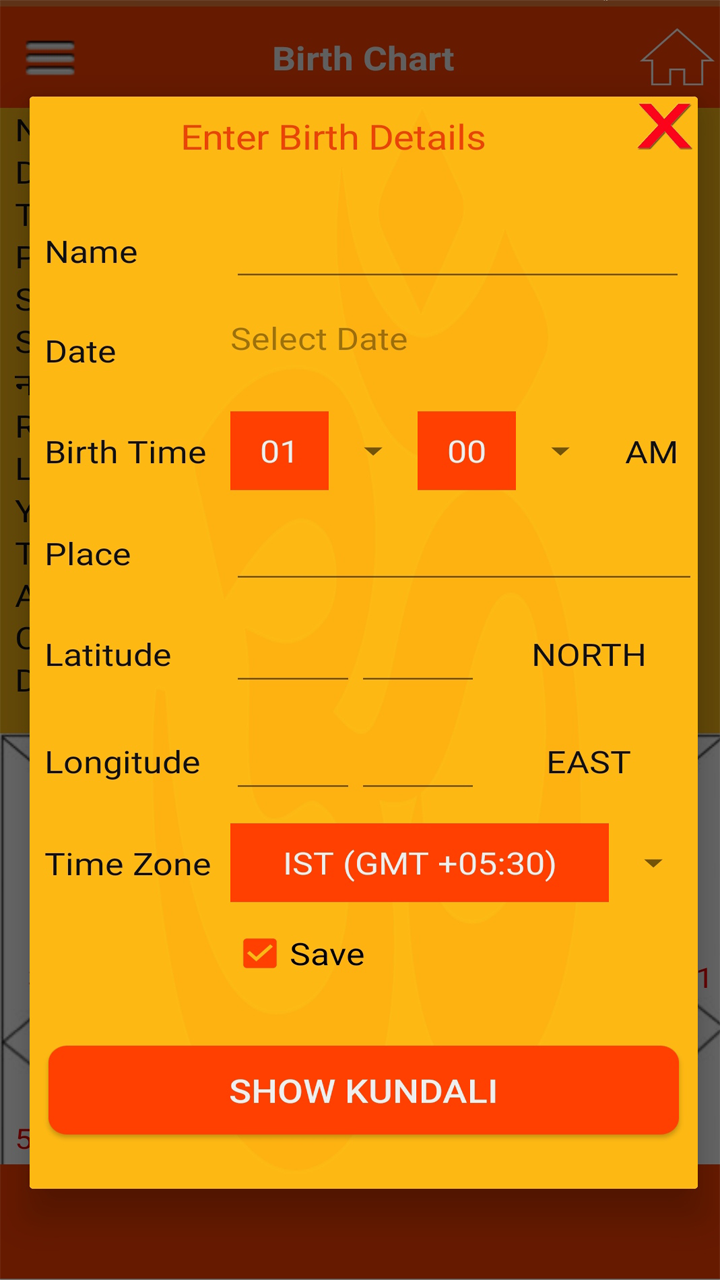Select the Place entry field
Screen dimensions: 720x1280
(x=463, y=565)
